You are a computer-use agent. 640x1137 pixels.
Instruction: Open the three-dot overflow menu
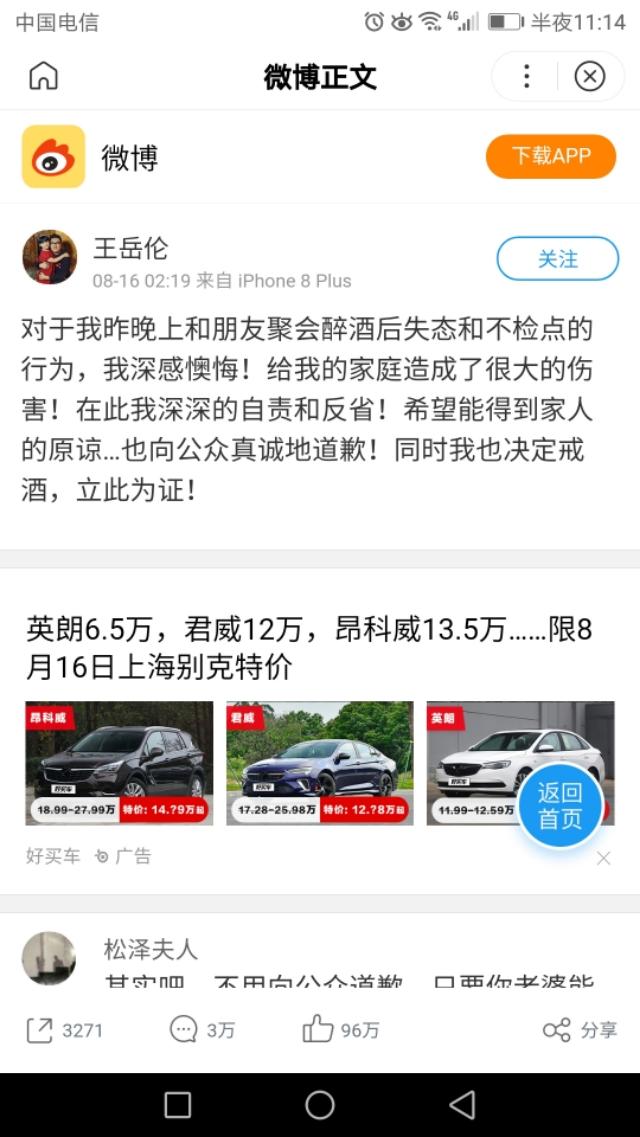tap(527, 77)
